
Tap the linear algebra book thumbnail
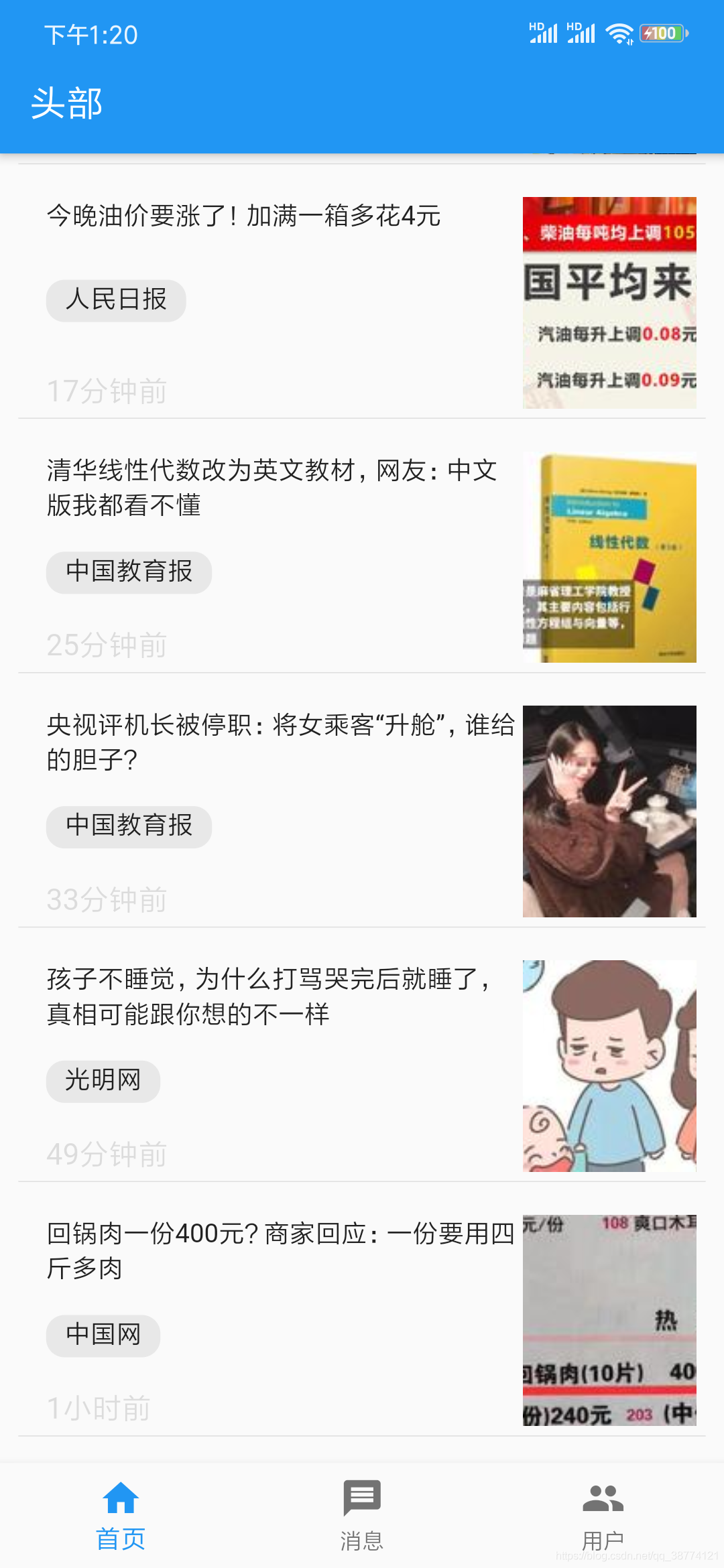[609, 556]
